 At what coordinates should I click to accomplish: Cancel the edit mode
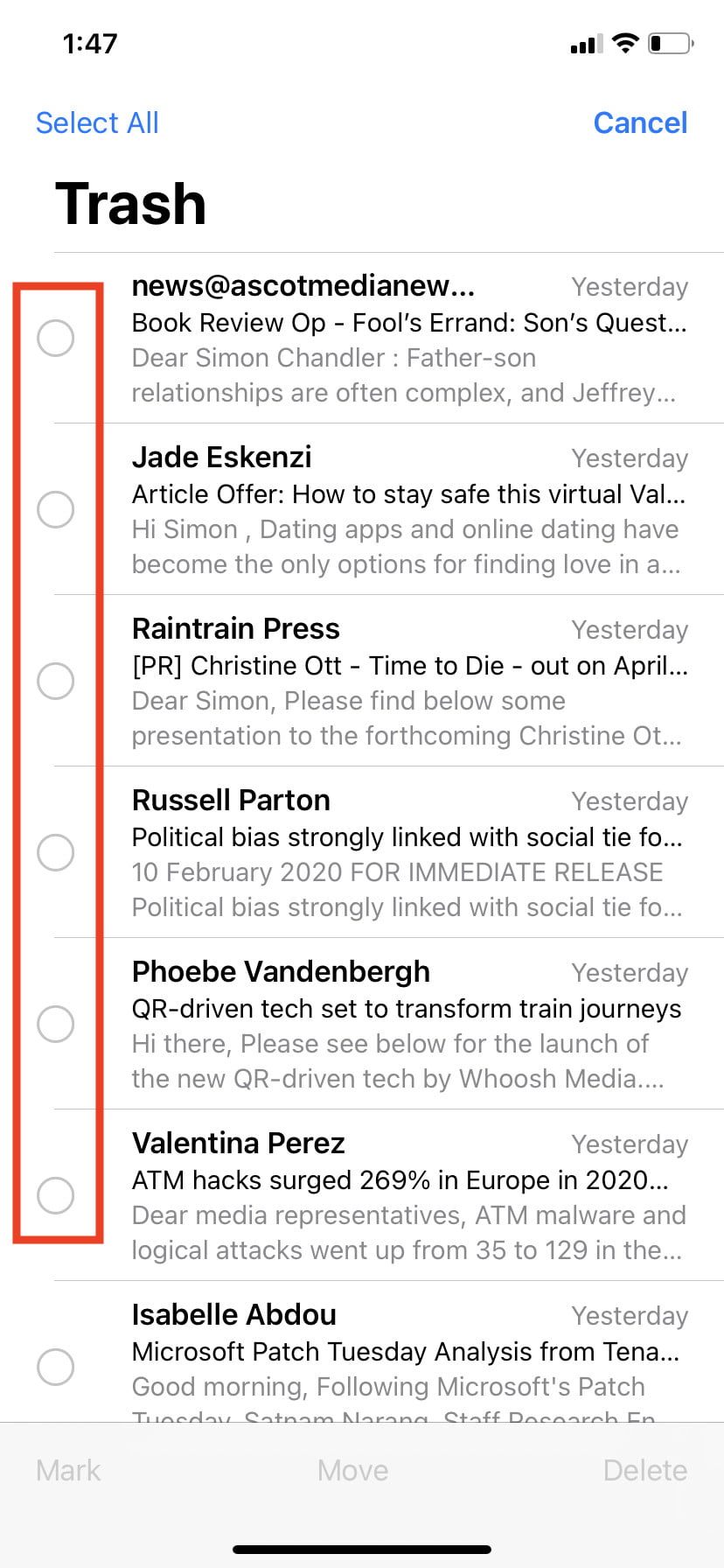coord(640,123)
